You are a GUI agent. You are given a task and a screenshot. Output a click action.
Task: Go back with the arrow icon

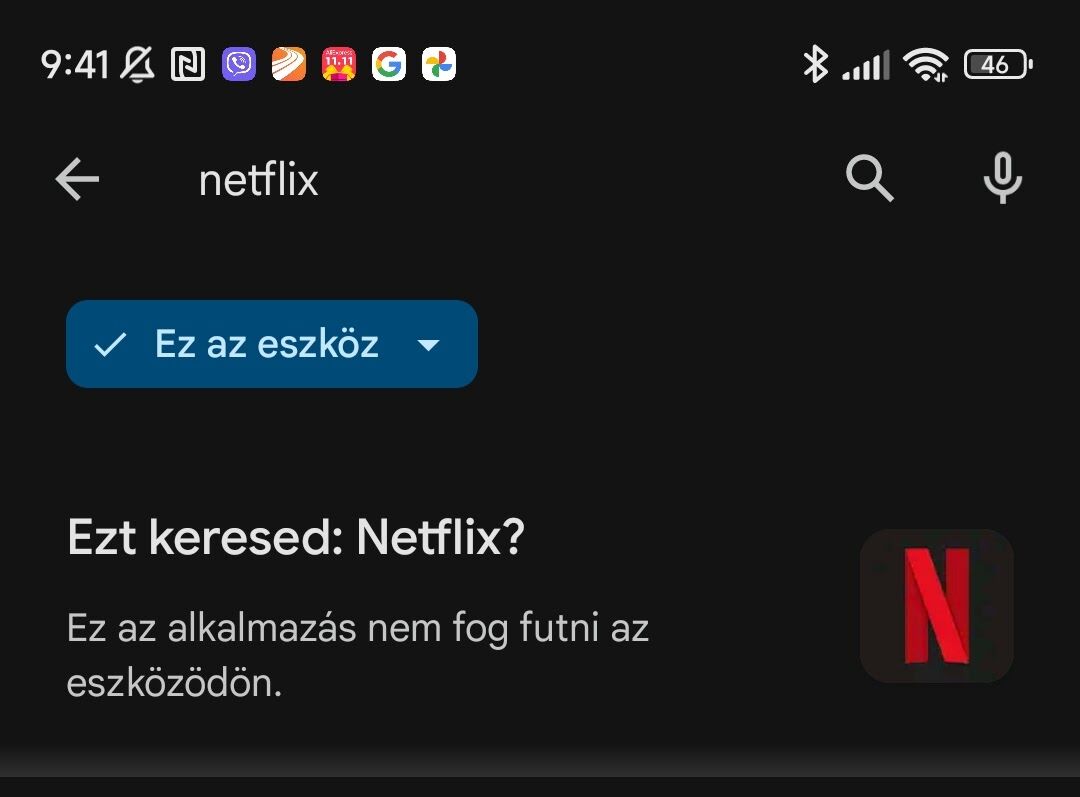(x=77, y=180)
